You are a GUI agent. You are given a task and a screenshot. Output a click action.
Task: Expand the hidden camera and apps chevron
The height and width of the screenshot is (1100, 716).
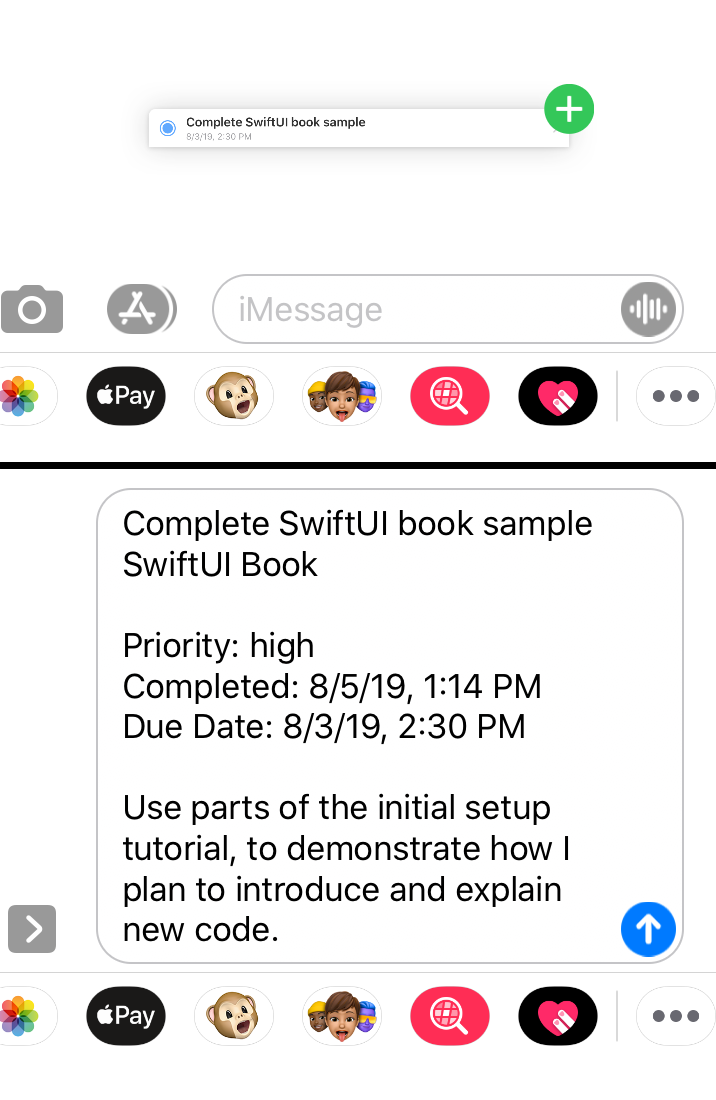tap(32, 929)
